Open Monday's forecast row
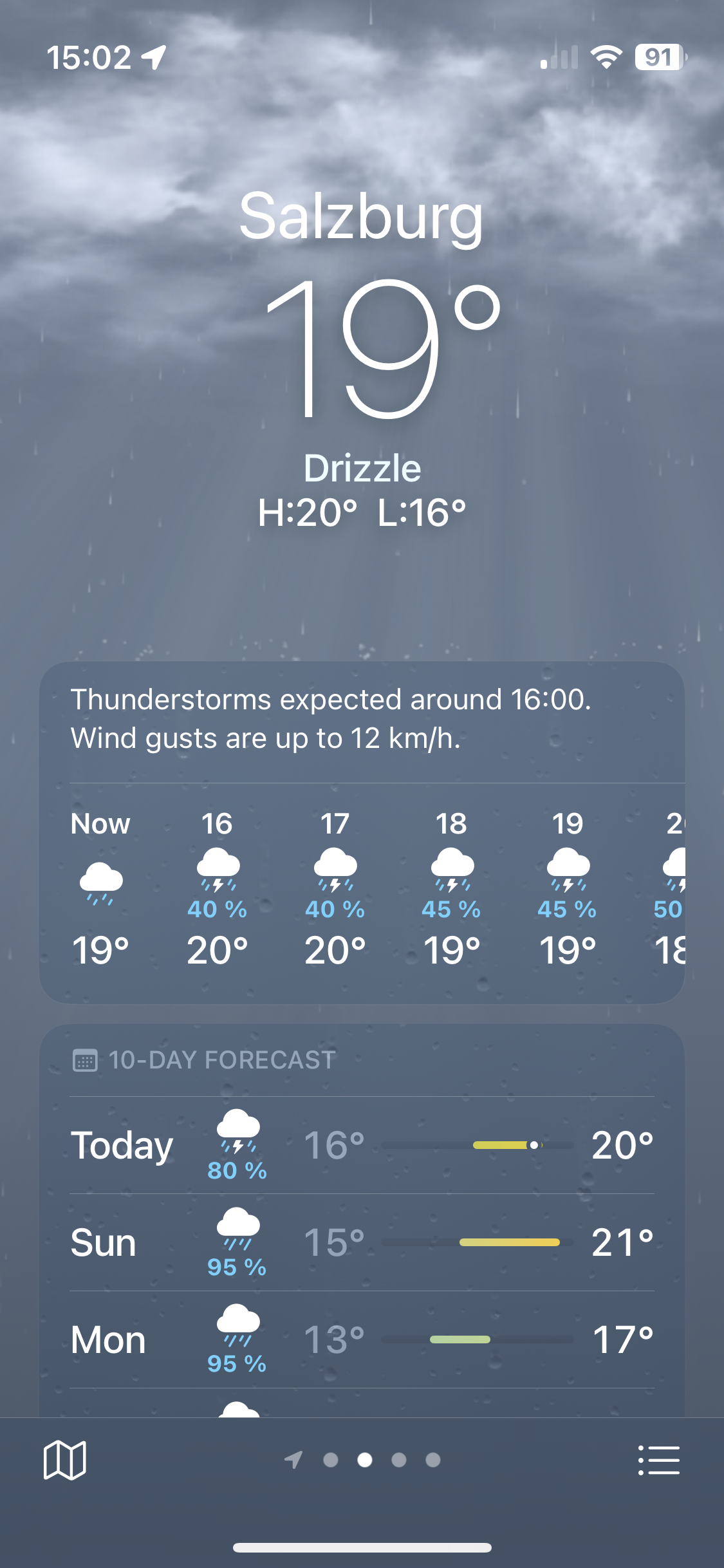Image resolution: width=724 pixels, height=1568 pixels. coord(362,1340)
